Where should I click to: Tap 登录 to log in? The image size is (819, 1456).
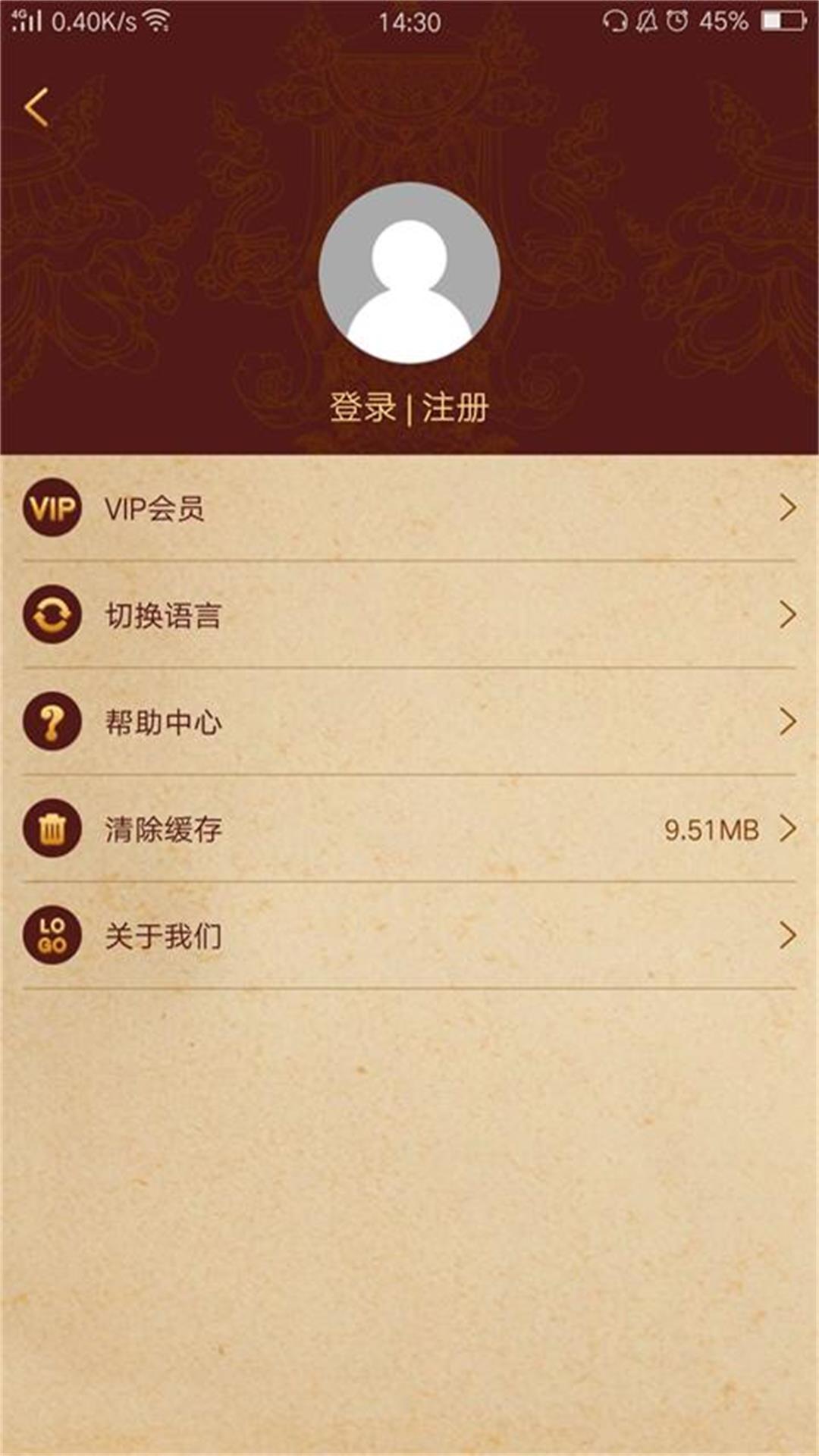362,408
